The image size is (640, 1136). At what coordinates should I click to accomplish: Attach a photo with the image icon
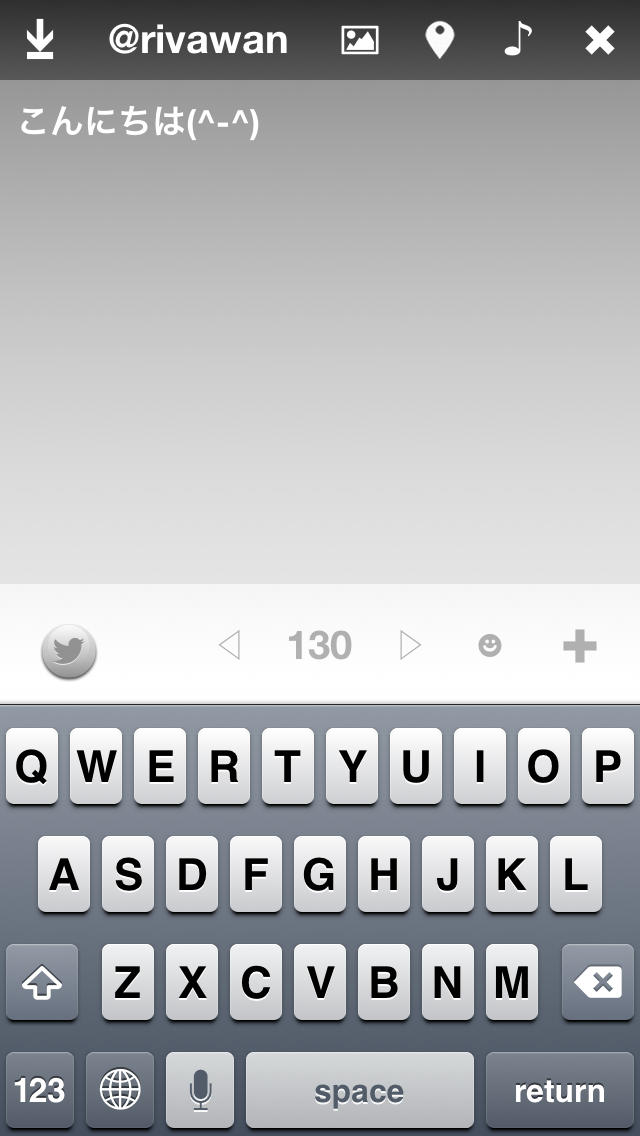(x=360, y=40)
